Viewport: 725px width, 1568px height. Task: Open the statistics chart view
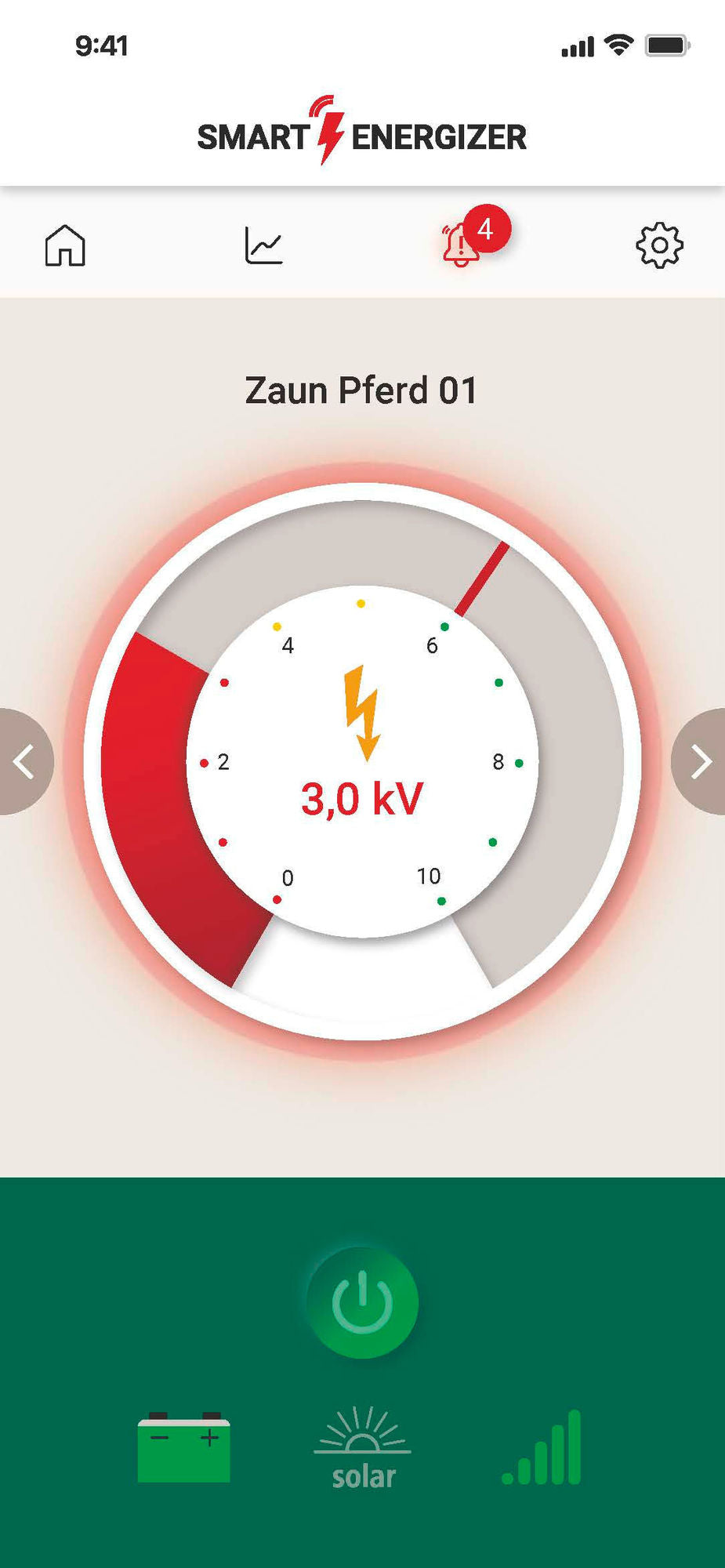(264, 245)
